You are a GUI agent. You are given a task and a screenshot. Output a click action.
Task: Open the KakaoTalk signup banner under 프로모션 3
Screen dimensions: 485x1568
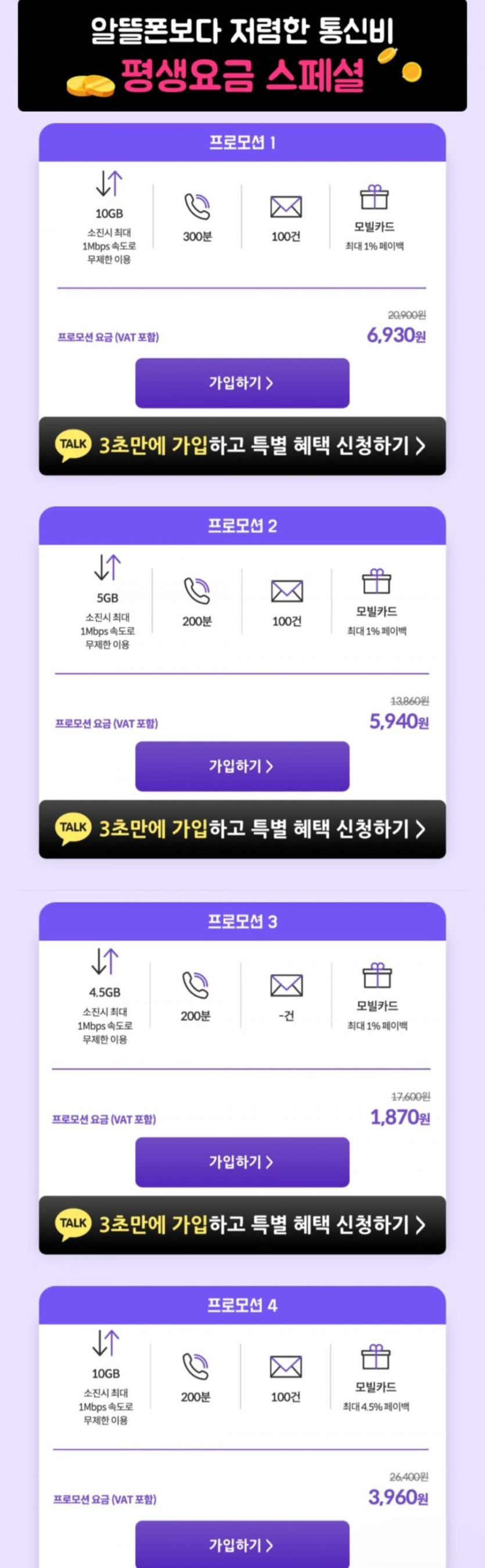[x=242, y=1224]
